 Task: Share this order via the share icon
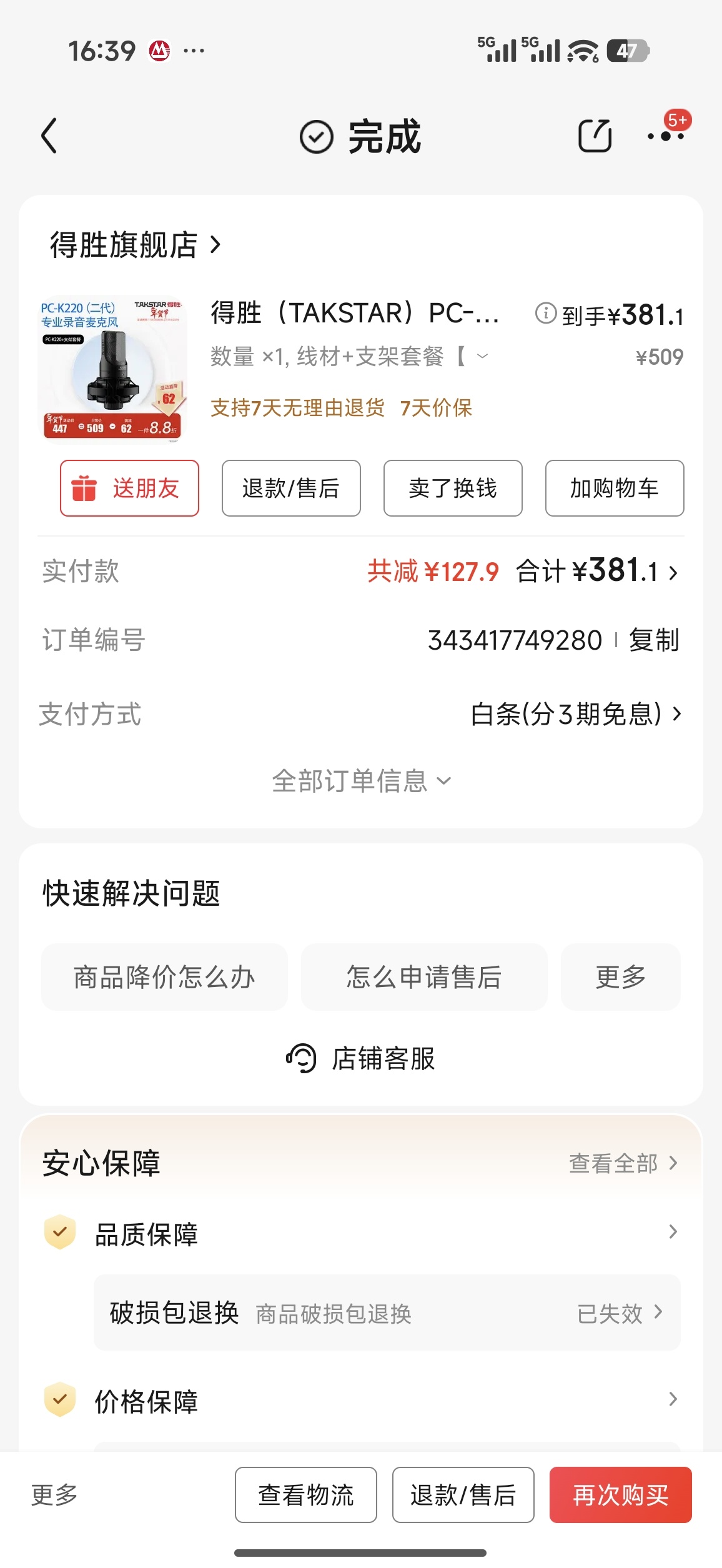(x=594, y=136)
